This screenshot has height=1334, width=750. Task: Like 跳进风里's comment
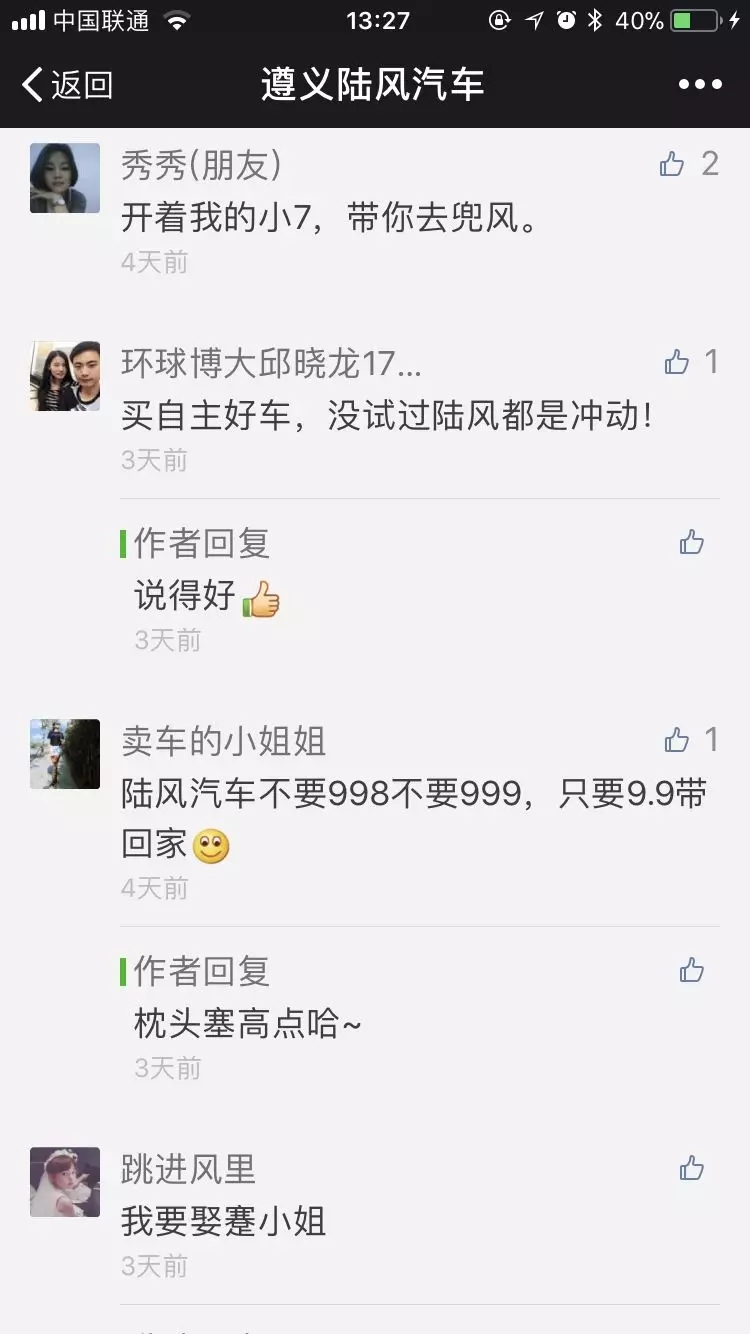coord(692,1168)
